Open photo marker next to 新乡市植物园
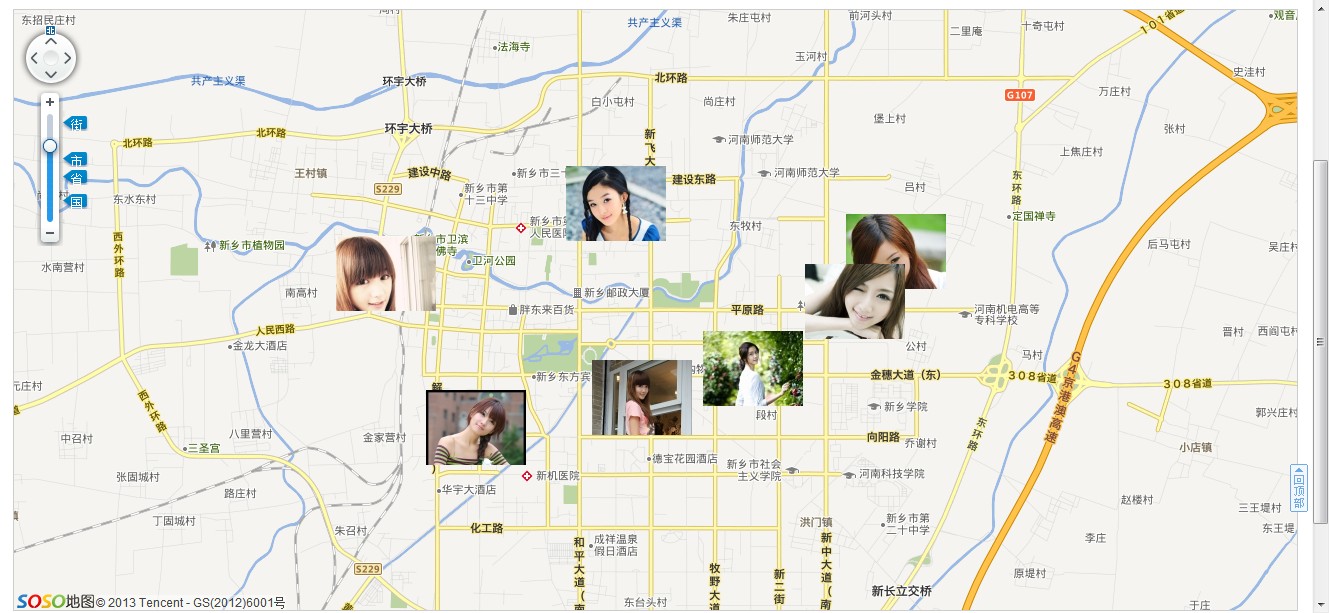The width and height of the screenshot is (1329, 613). (x=385, y=273)
